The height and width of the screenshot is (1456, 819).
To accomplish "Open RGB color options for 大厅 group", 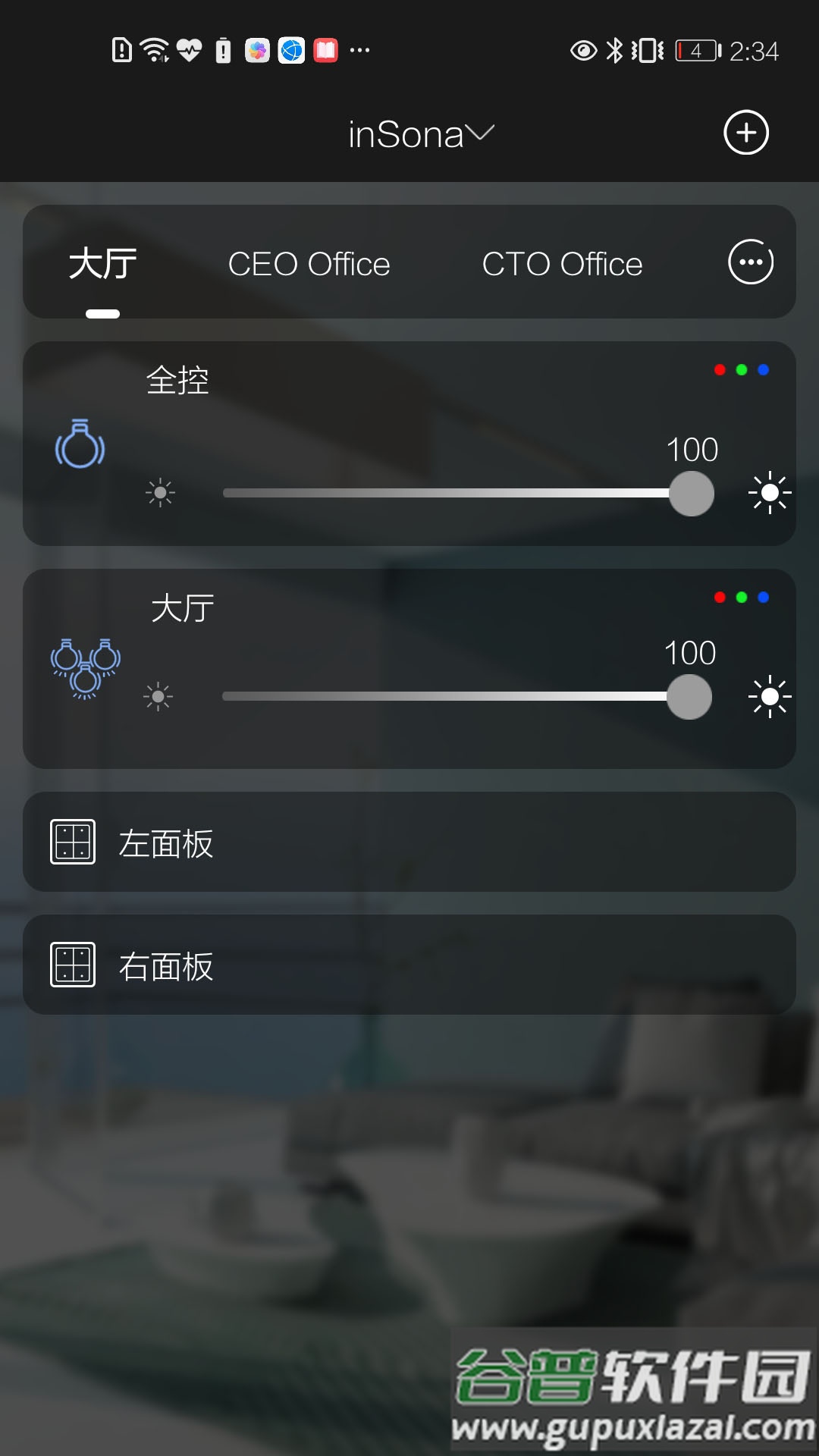I will click(742, 598).
